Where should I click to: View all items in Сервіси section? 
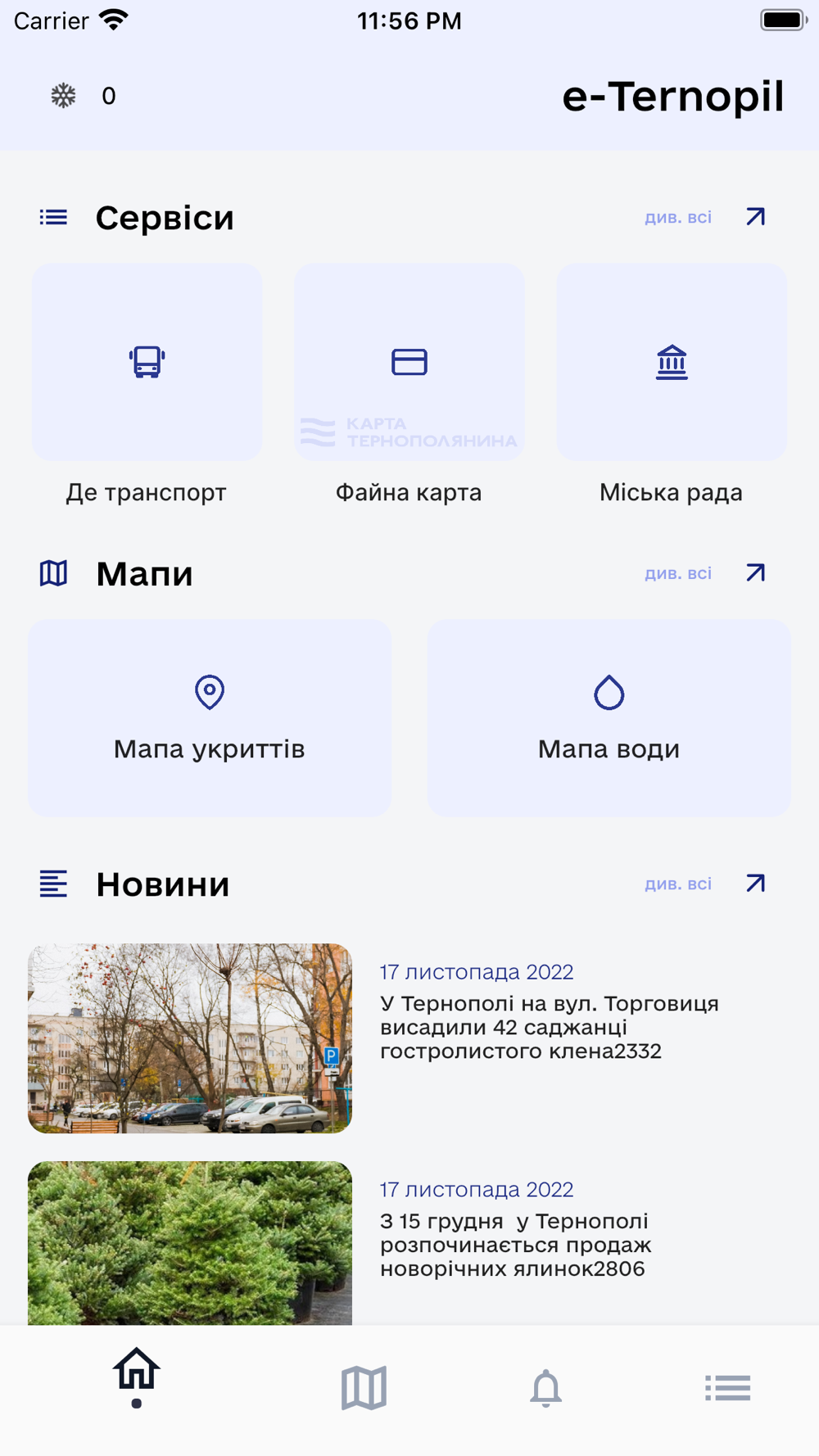click(x=705, y=217)
